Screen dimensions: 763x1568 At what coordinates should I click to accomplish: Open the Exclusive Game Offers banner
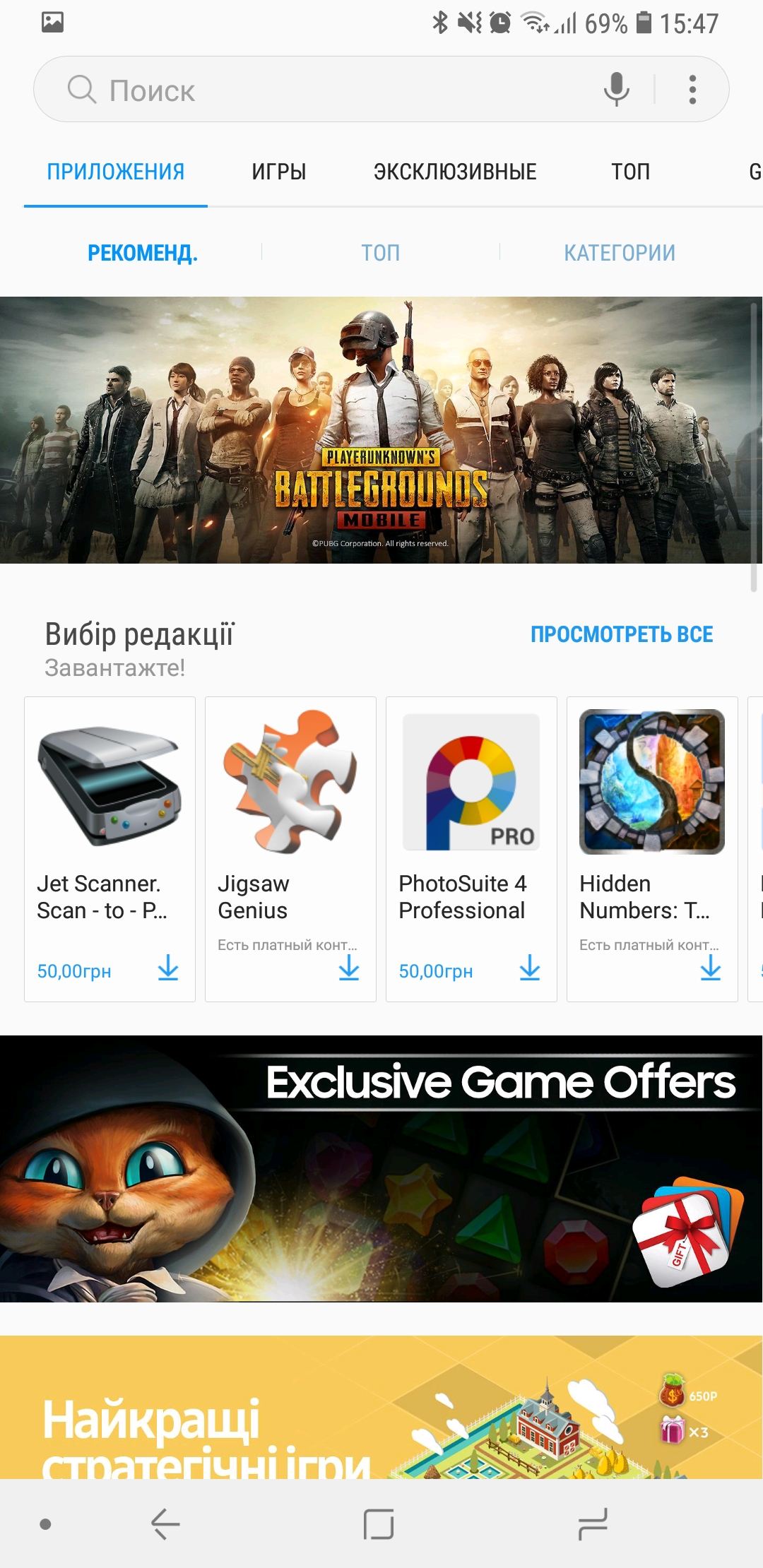(381, 1169)
